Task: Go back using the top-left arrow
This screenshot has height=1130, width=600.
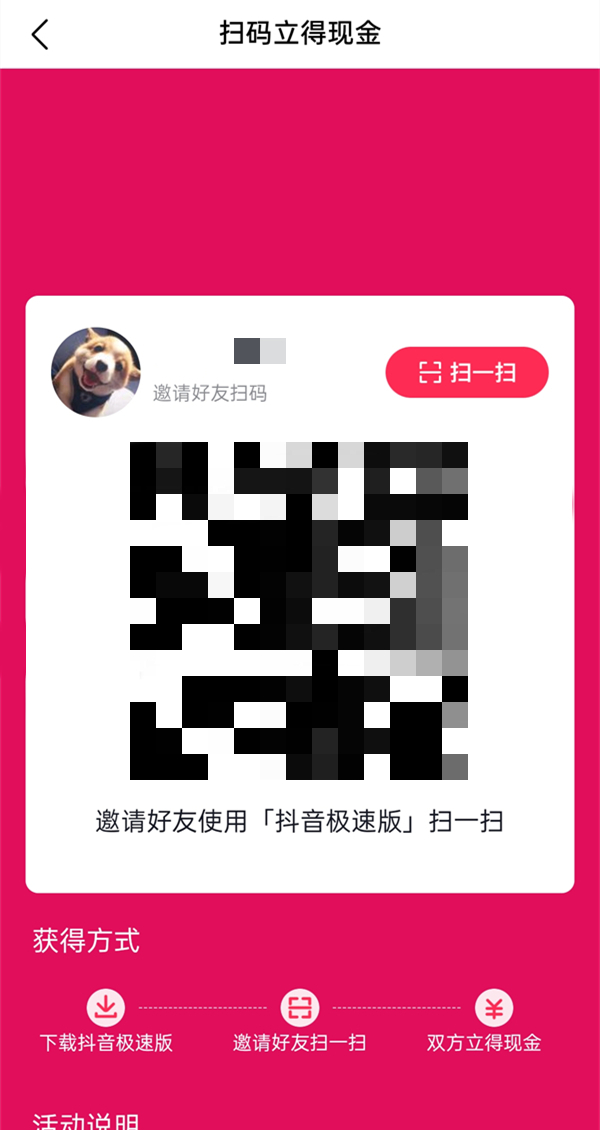Action: (x=40, y=34)
